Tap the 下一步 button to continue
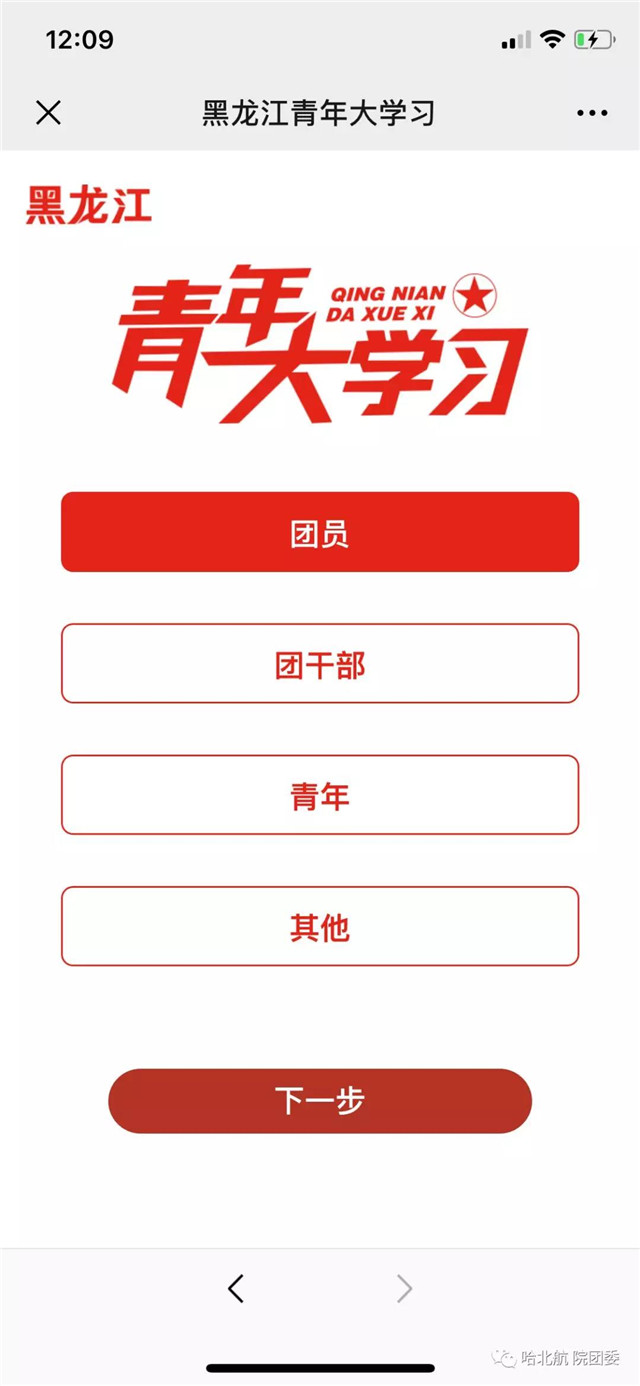This screenshot has width=640, height=1386. 320,1101
